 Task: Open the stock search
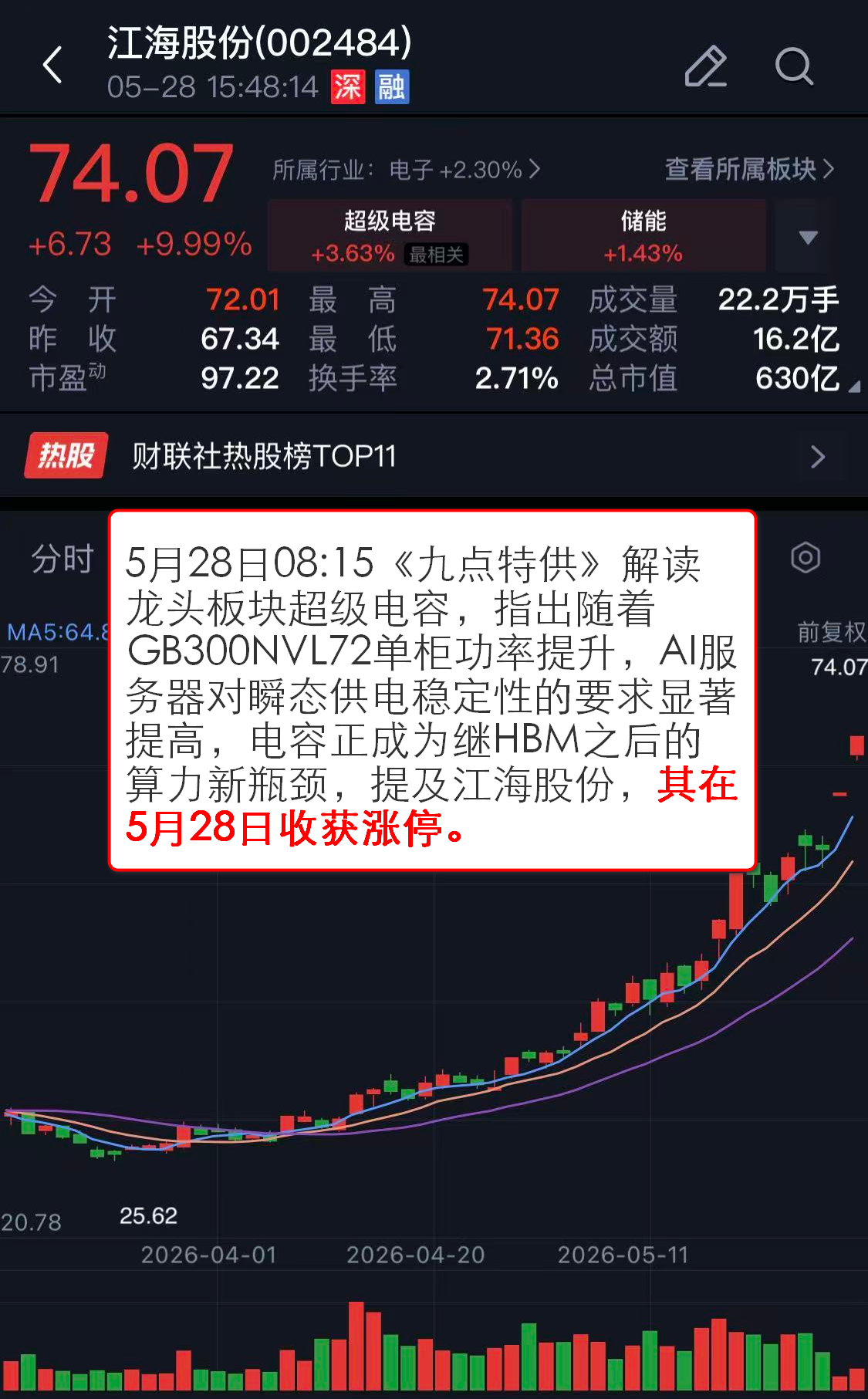point(794,66)
